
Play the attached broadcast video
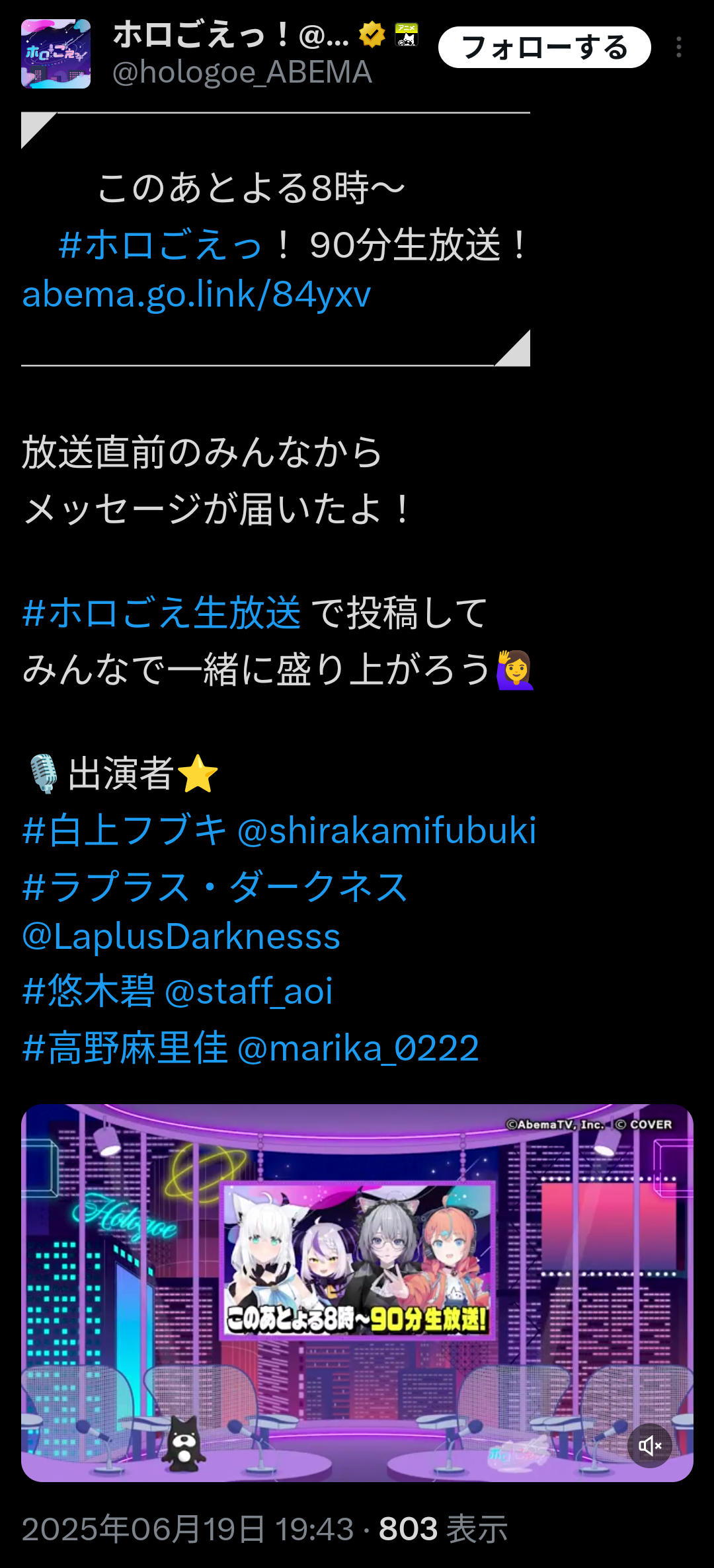click(357, 1292)
